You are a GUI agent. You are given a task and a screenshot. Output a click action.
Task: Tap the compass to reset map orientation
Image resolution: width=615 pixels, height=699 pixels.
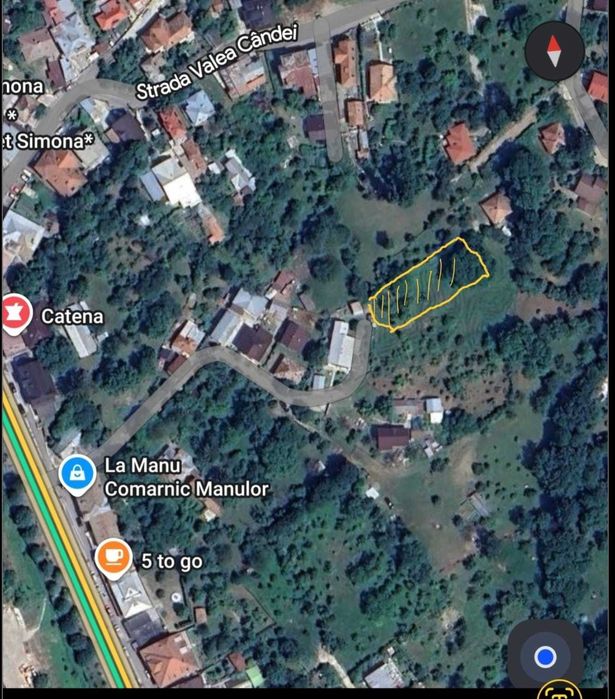[x=554, y=50]
